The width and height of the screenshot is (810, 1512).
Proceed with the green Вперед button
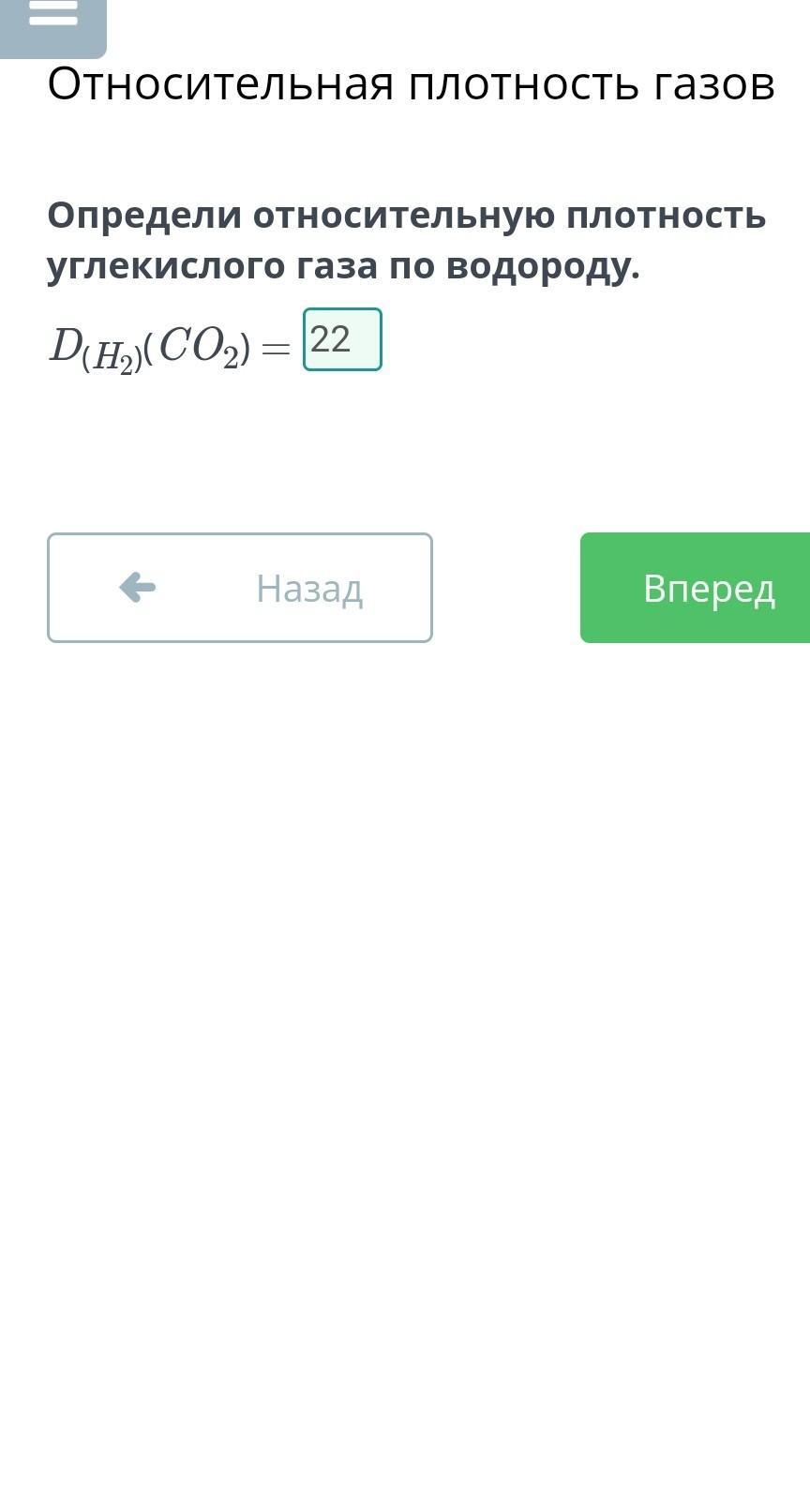[x=695, y=588]
